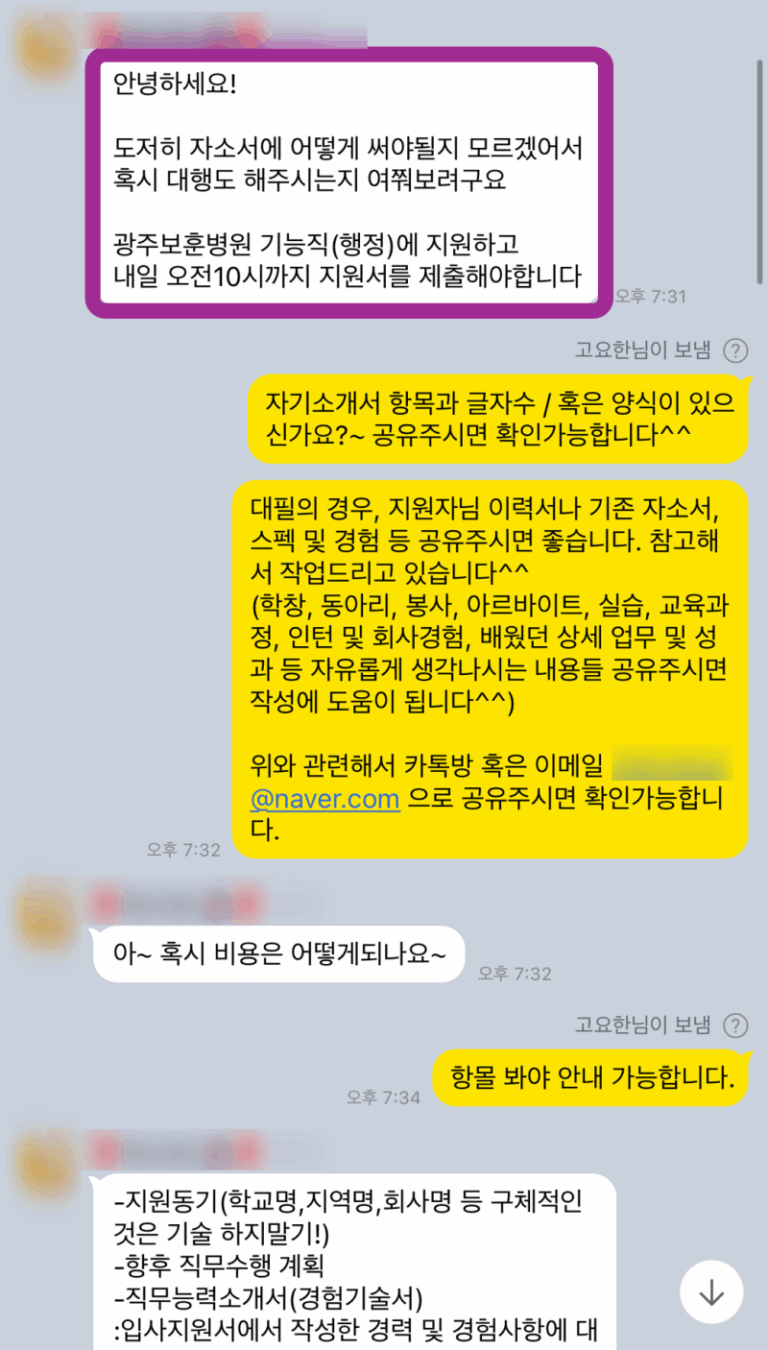Tap question mark icon above 자기소개서 항목 message
The image size is (768, 1350).
[x=735, y=350]
